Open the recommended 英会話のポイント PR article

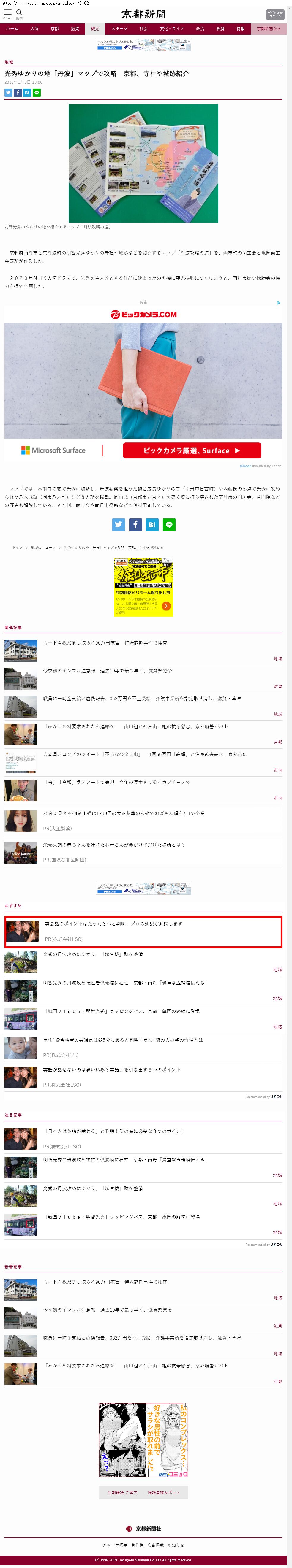[x=113, y=923]
